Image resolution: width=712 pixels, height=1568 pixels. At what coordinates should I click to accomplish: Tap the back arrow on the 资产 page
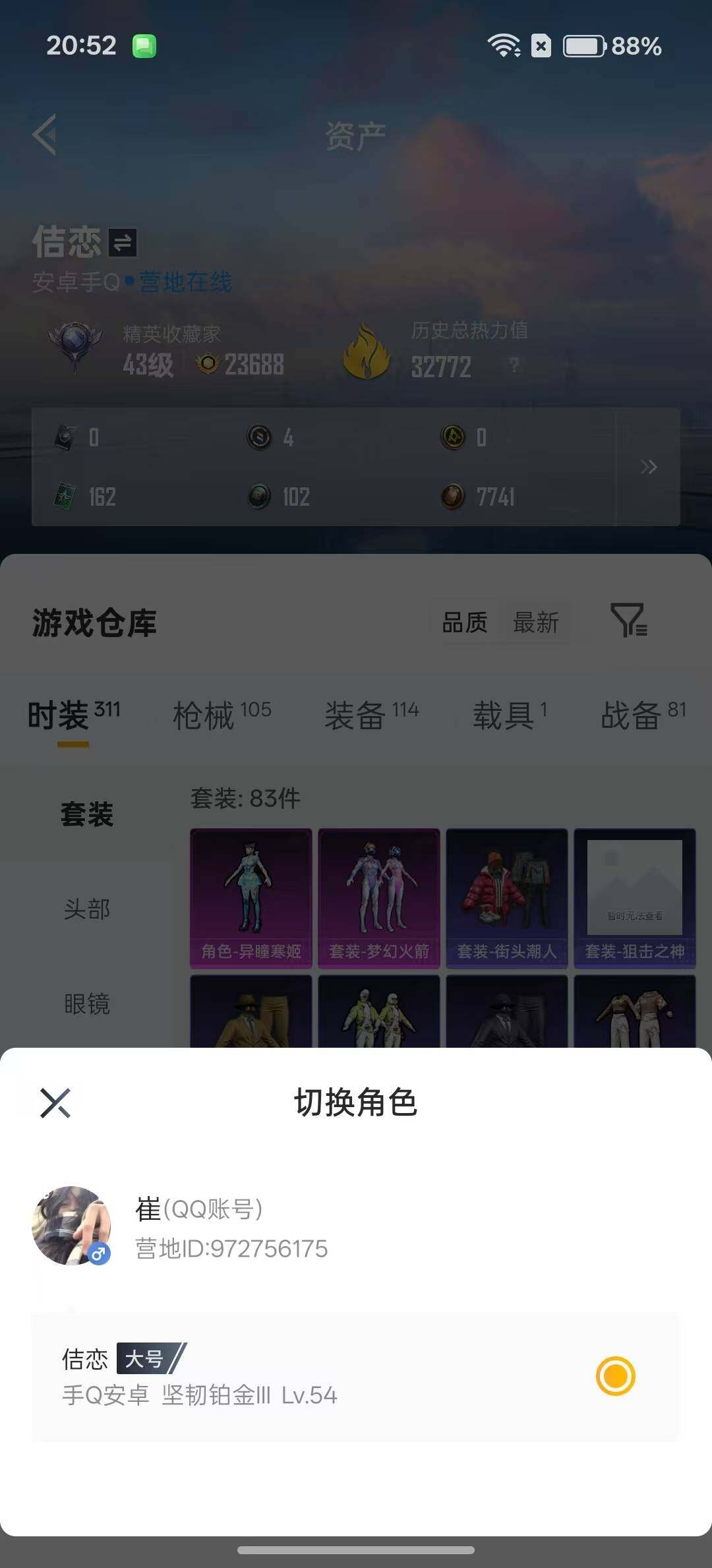(44, 135)
